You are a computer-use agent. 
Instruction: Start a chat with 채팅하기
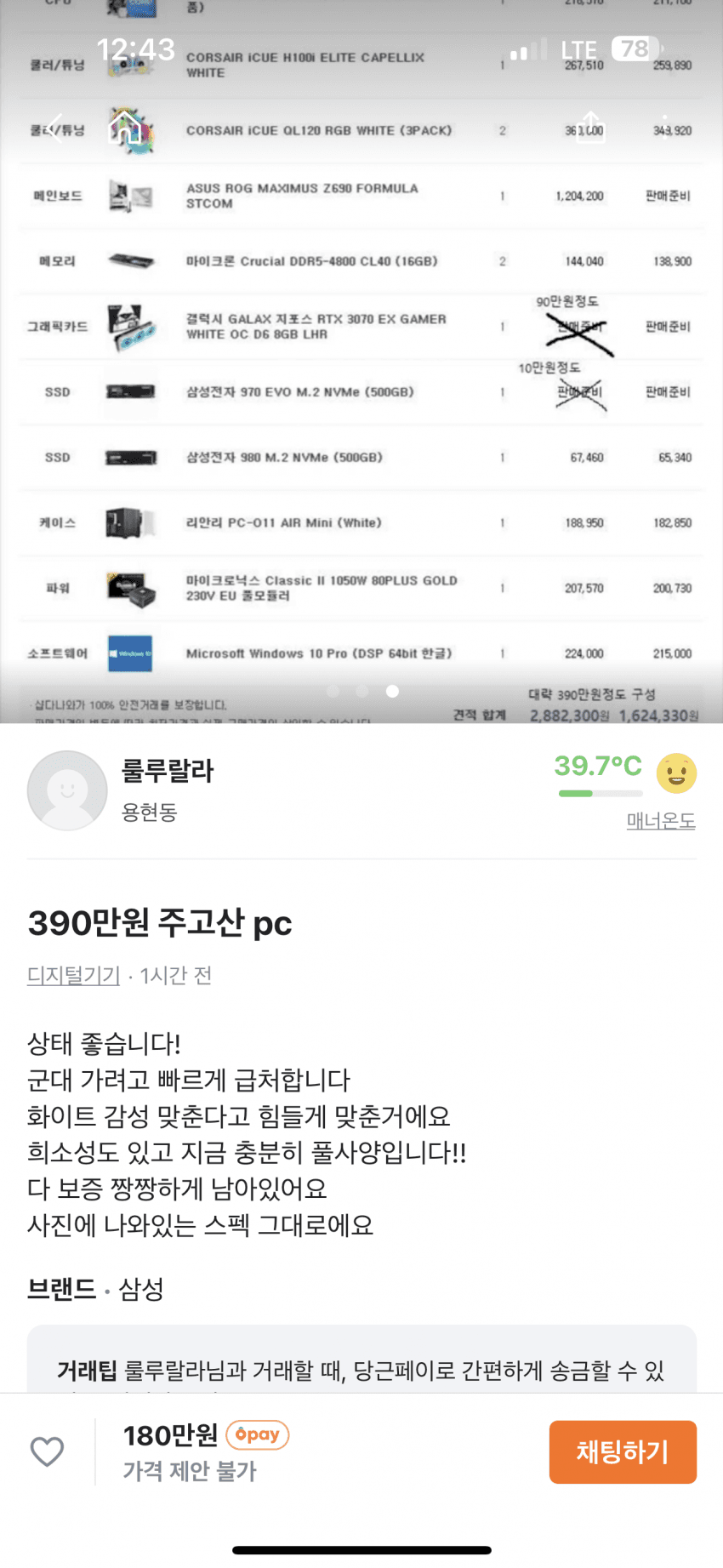623,1451
